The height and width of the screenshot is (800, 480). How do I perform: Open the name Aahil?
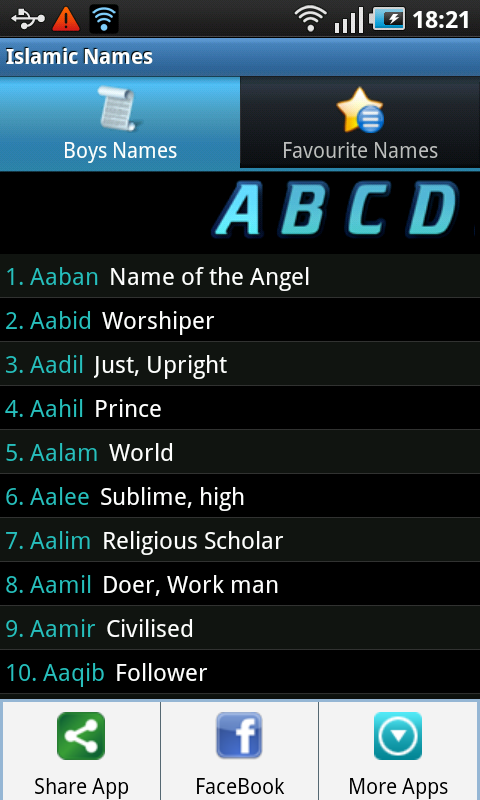click(240, 409)
